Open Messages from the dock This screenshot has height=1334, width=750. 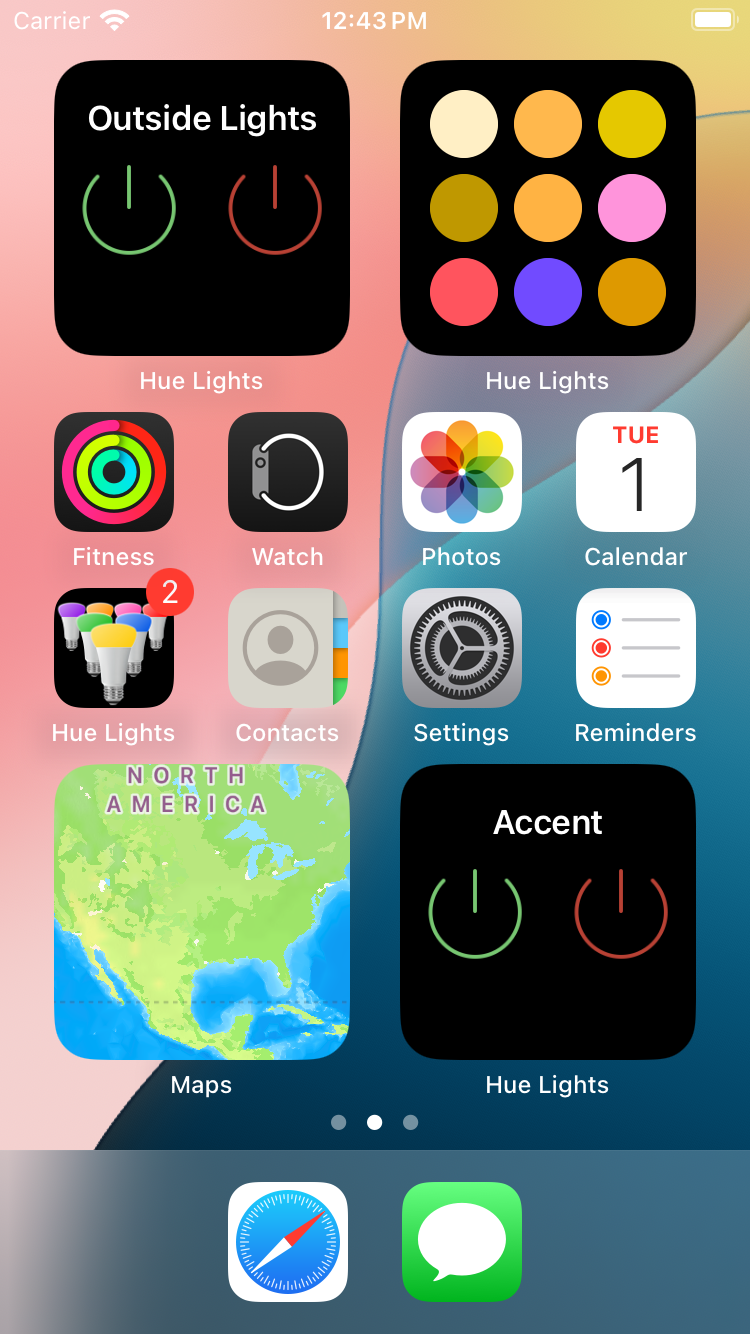coord(462,1242)
